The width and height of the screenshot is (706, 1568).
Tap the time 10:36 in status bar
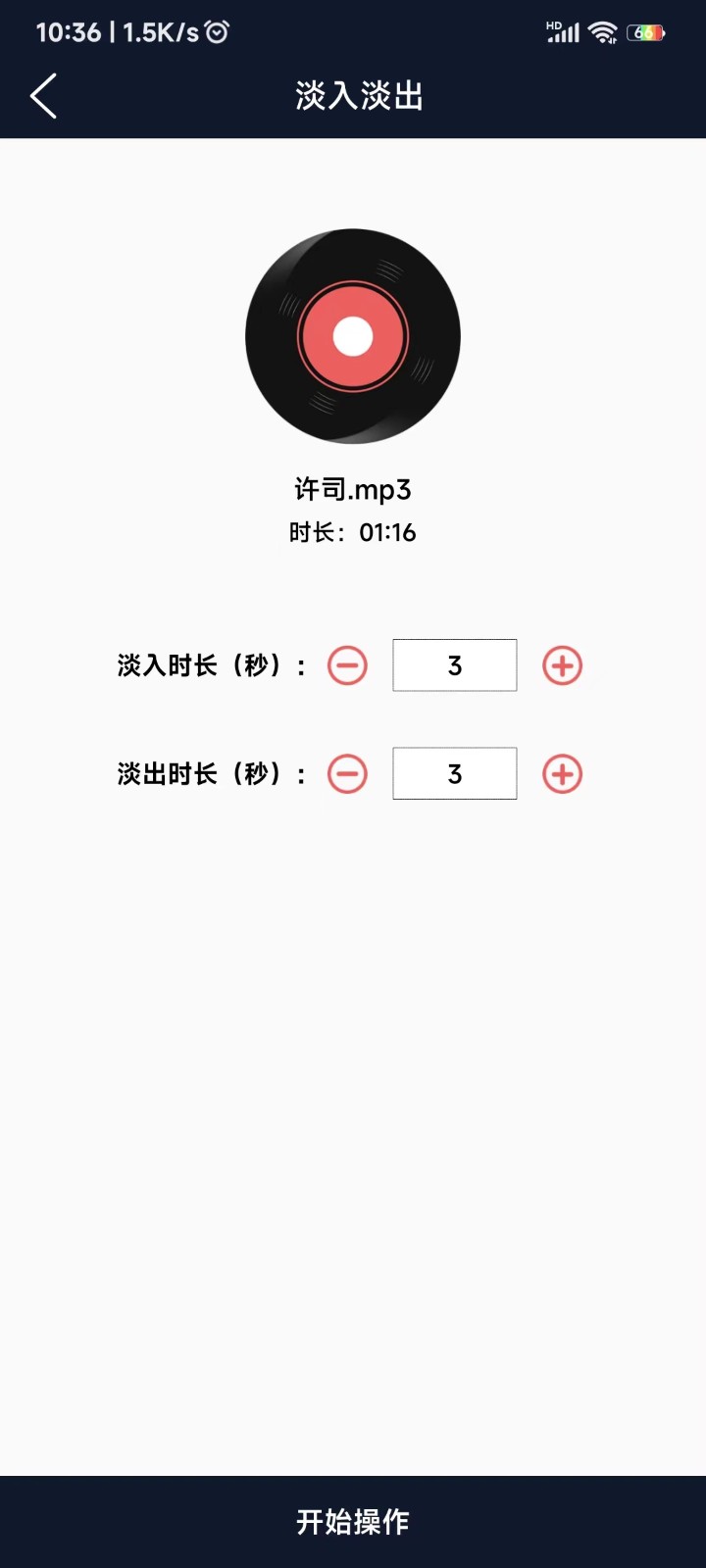click(69, 30)
